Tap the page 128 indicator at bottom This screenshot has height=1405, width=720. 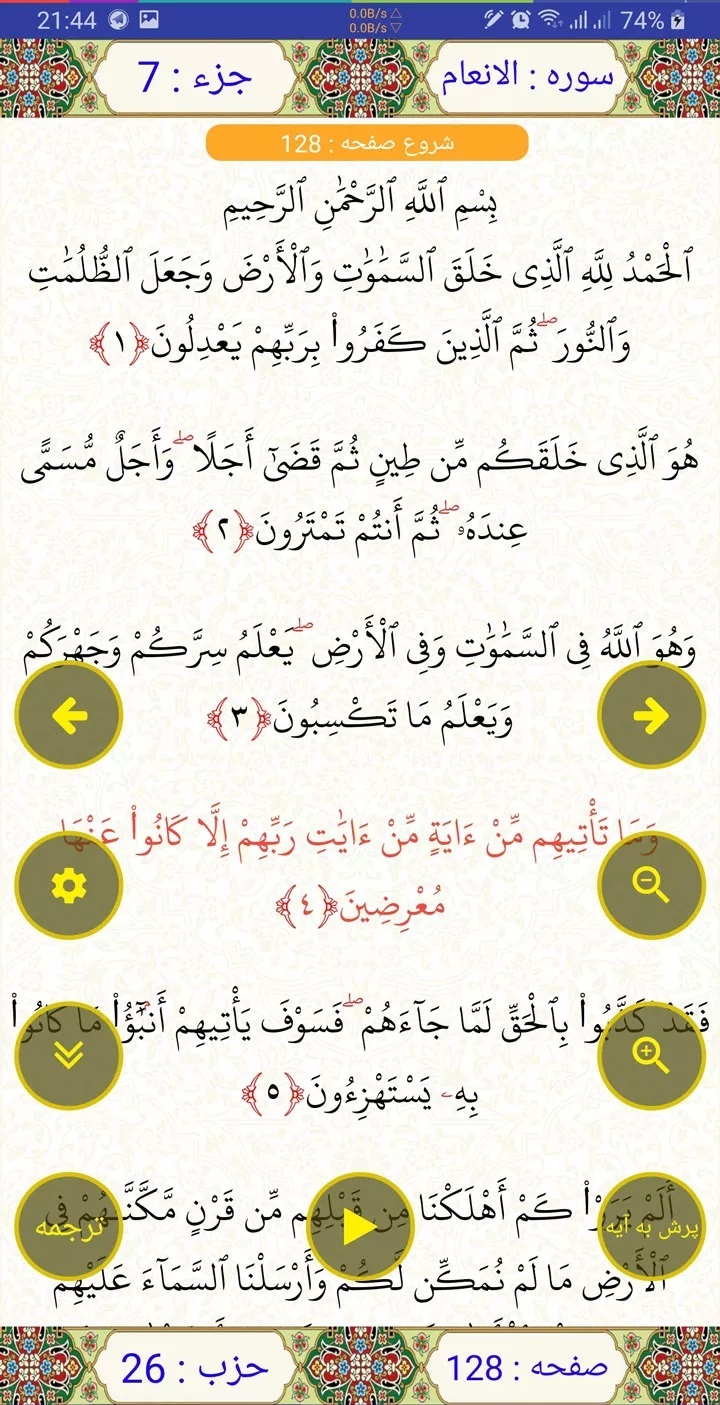click(x=527, y=1367)
